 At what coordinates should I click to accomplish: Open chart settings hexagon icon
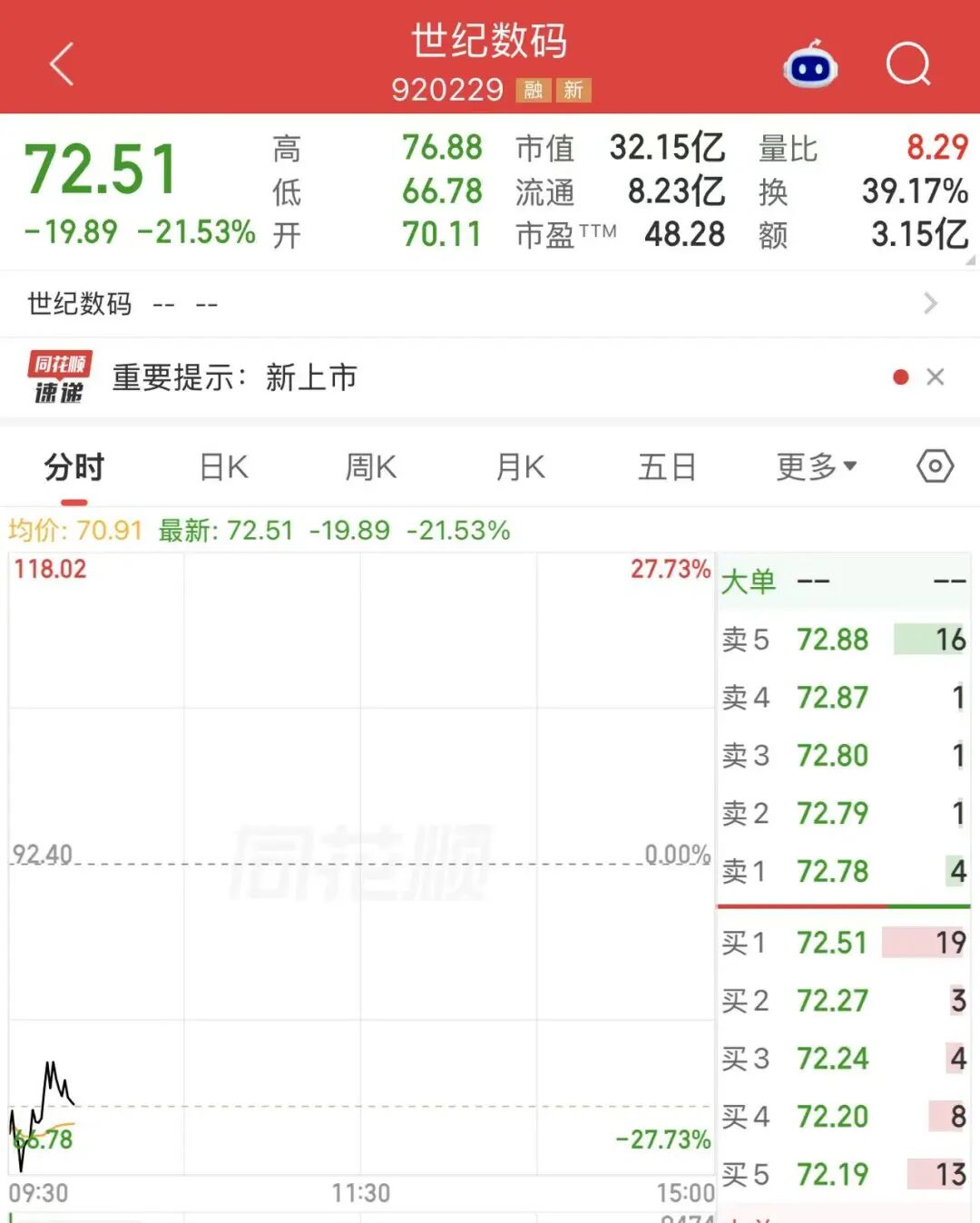[x=935, y=466]
